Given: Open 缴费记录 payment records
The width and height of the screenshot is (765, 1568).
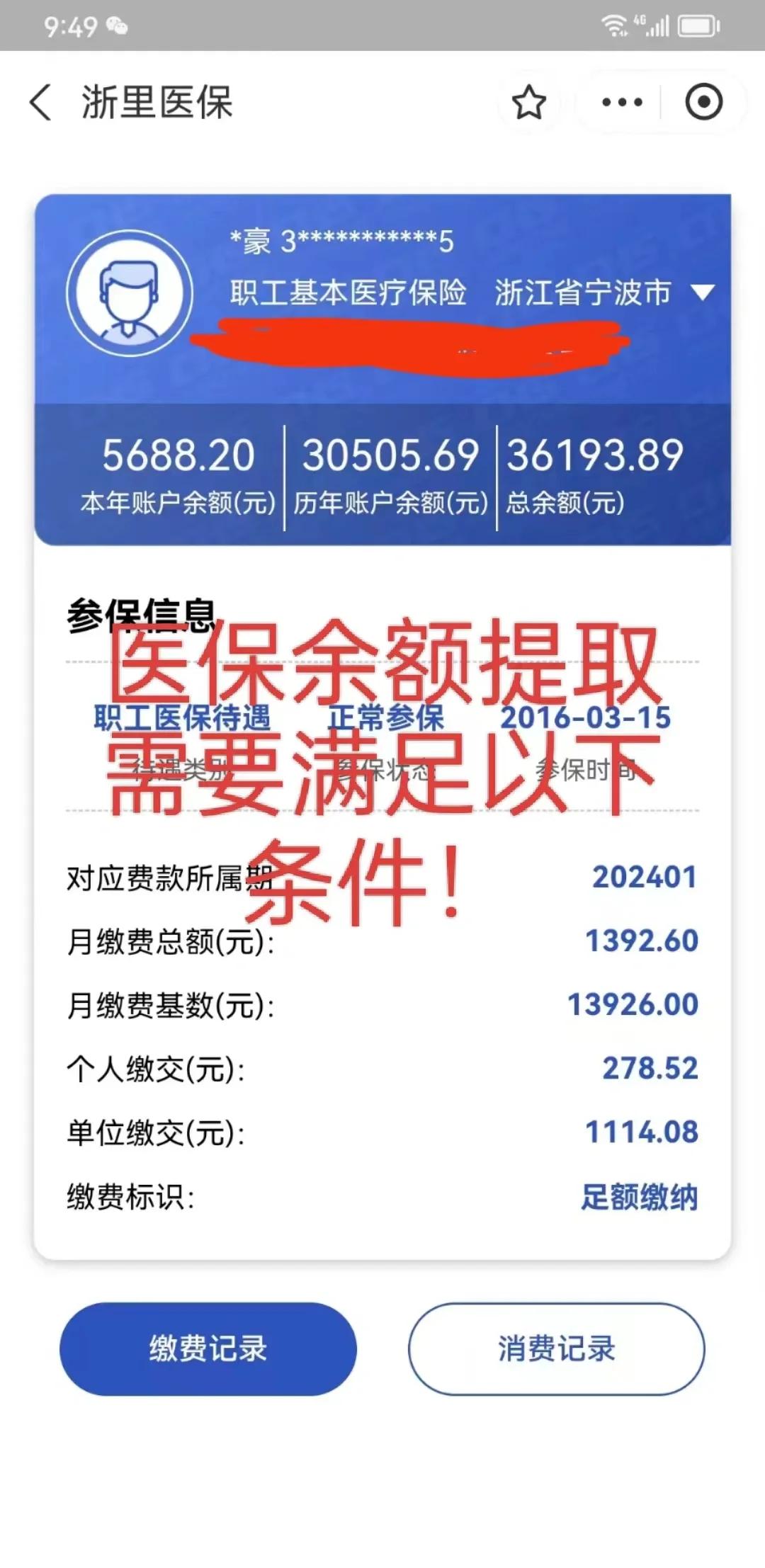Looking at the screenshot, I should [x=208, y=1348].
